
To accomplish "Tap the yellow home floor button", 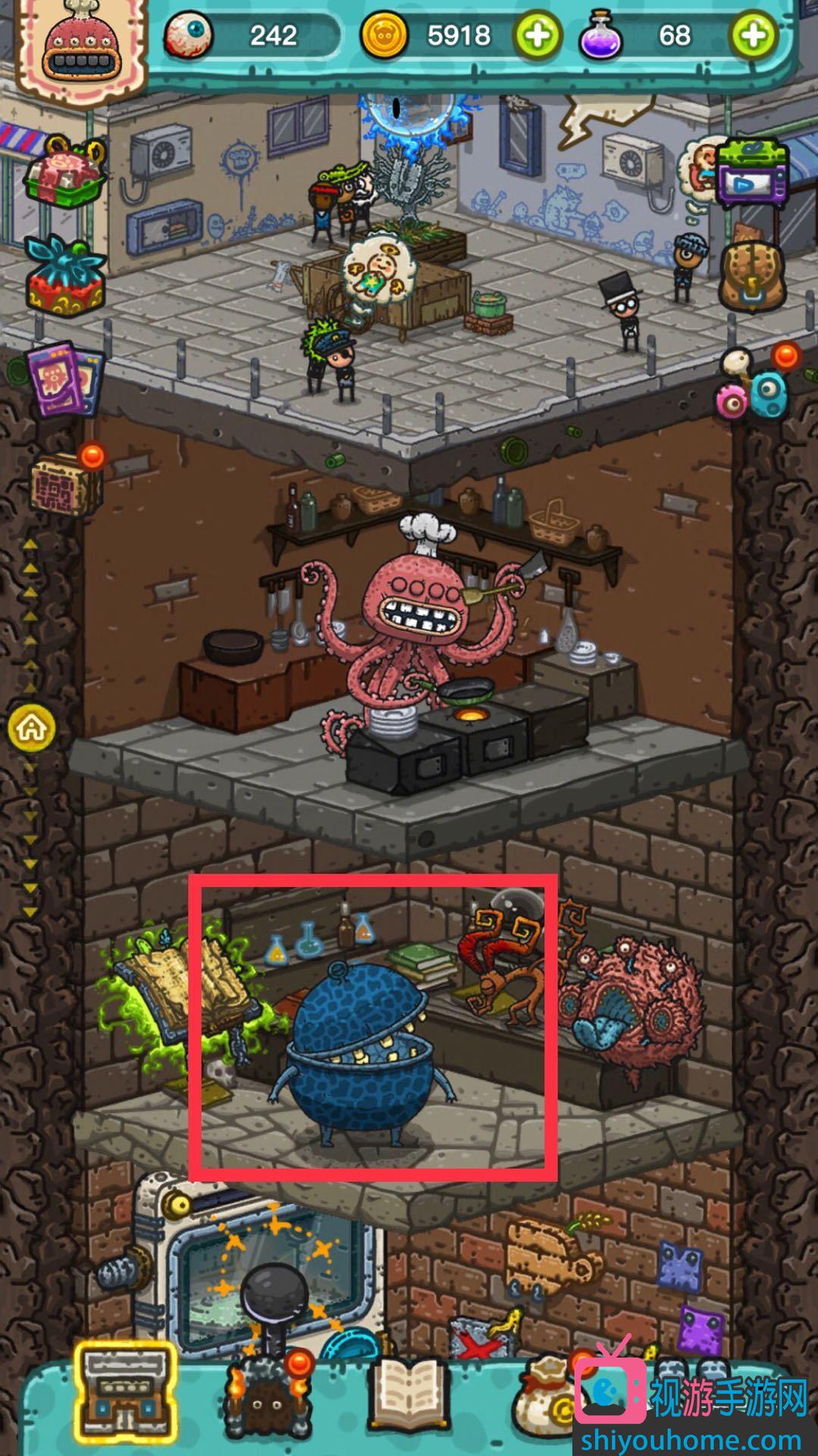I will tap(31, 730).
